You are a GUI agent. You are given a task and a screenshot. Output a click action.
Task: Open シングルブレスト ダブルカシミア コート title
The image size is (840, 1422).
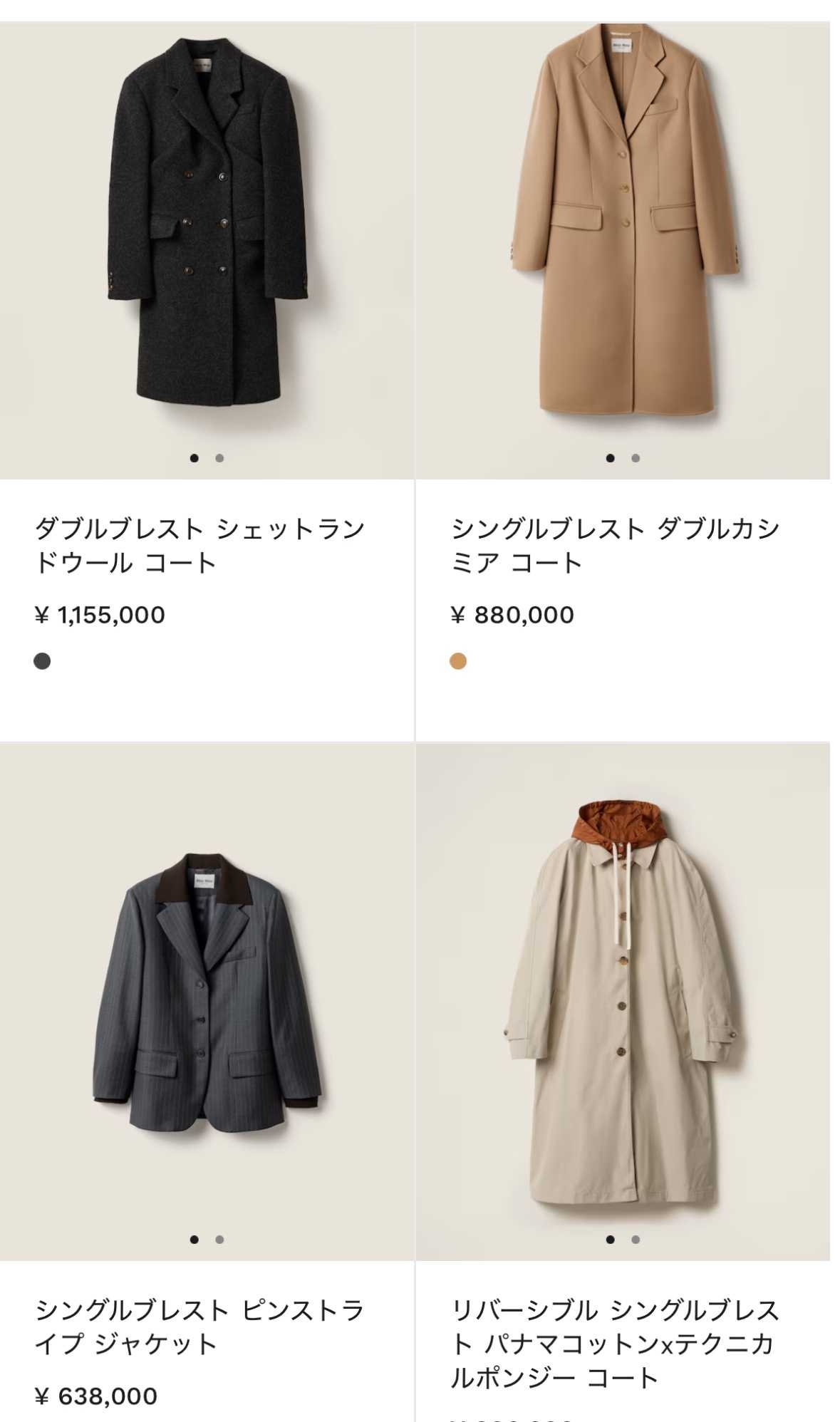tap(616, 546)
